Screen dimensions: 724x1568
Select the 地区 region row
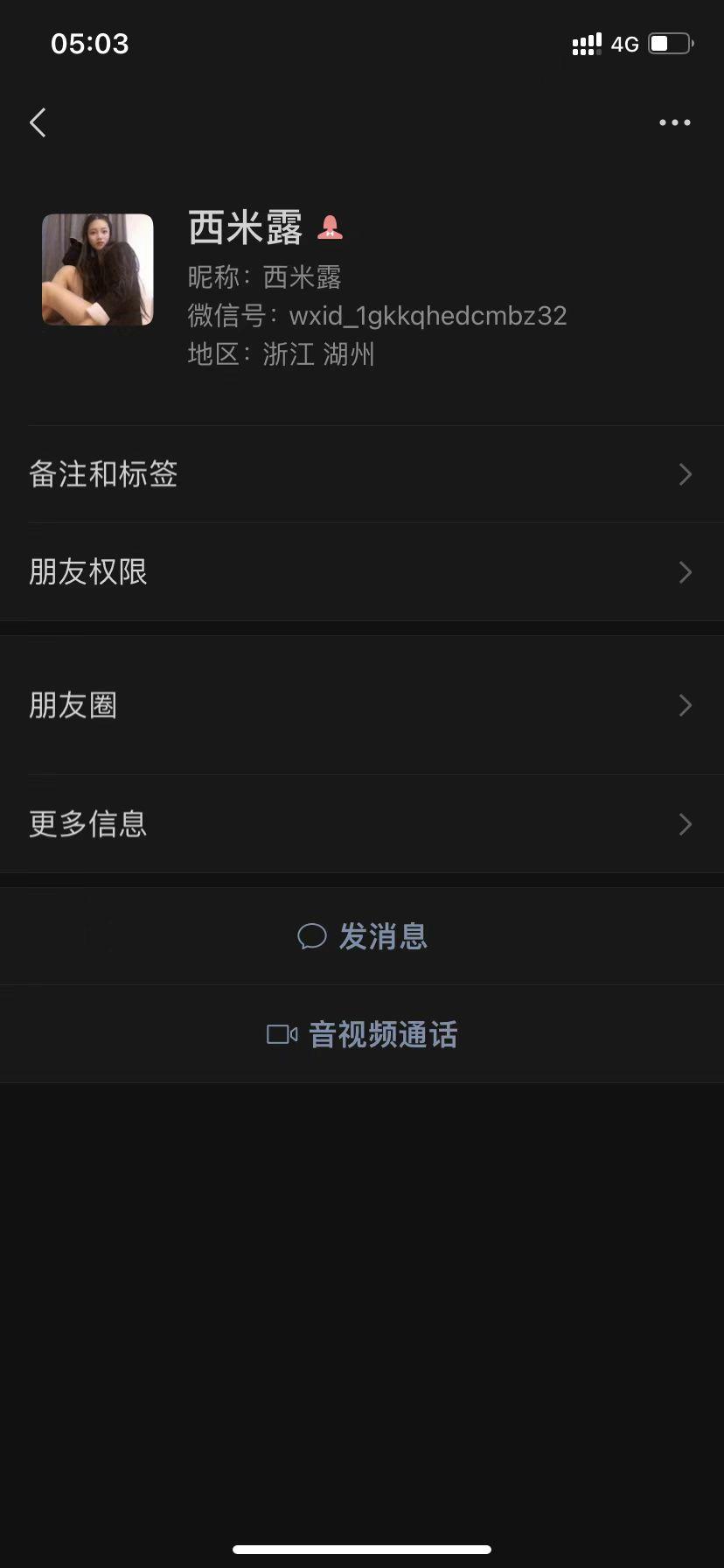281,354
